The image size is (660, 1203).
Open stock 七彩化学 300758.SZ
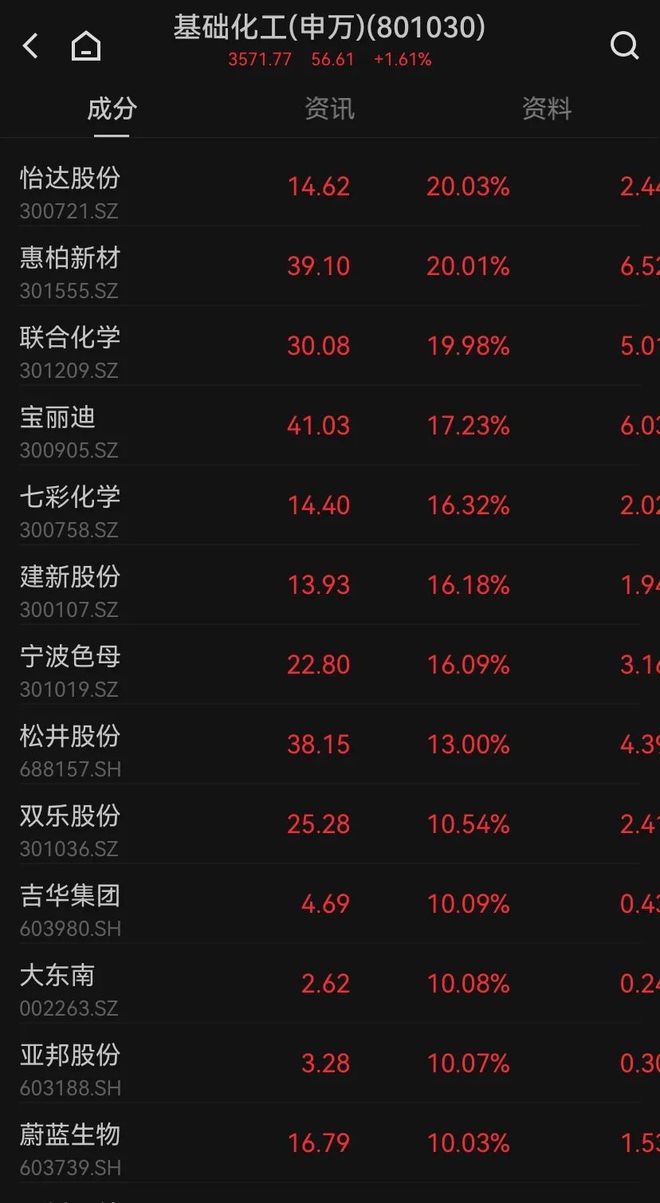[330, 505]
